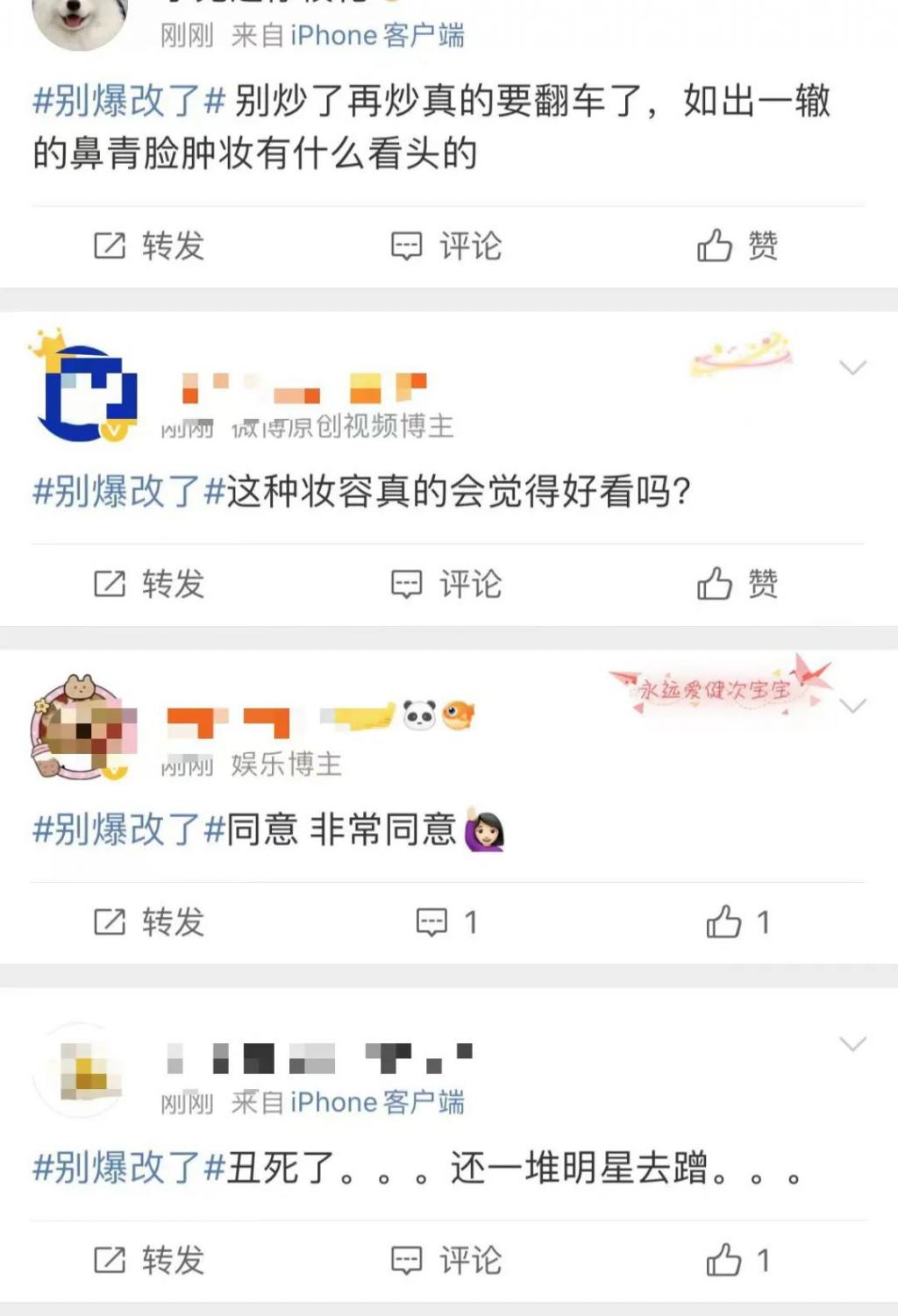Comment on the post about 鼻青脸肿妆
Viewport: 898px width, 1316px height.
(445, 246)
